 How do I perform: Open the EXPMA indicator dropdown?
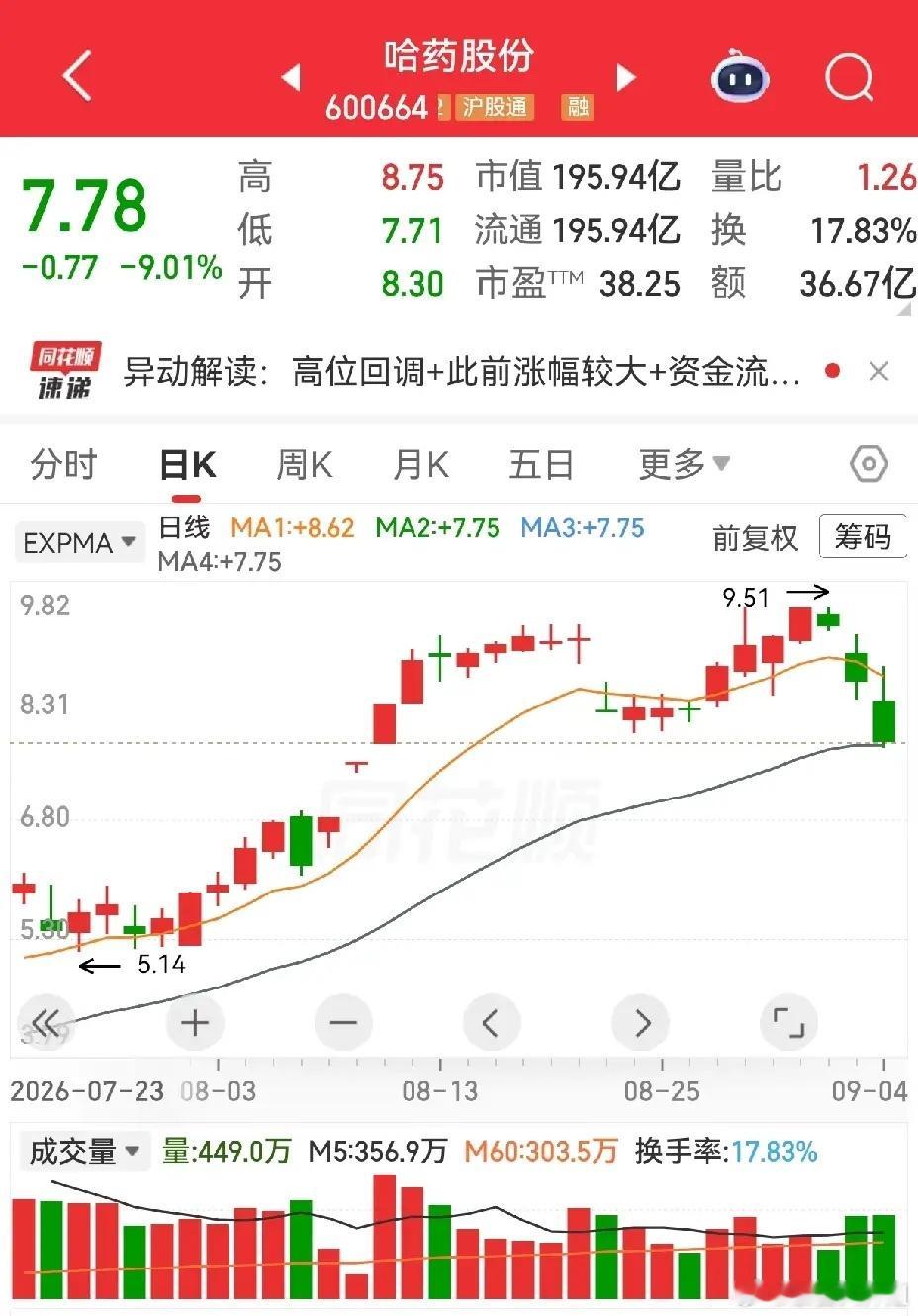coord(79,543)
